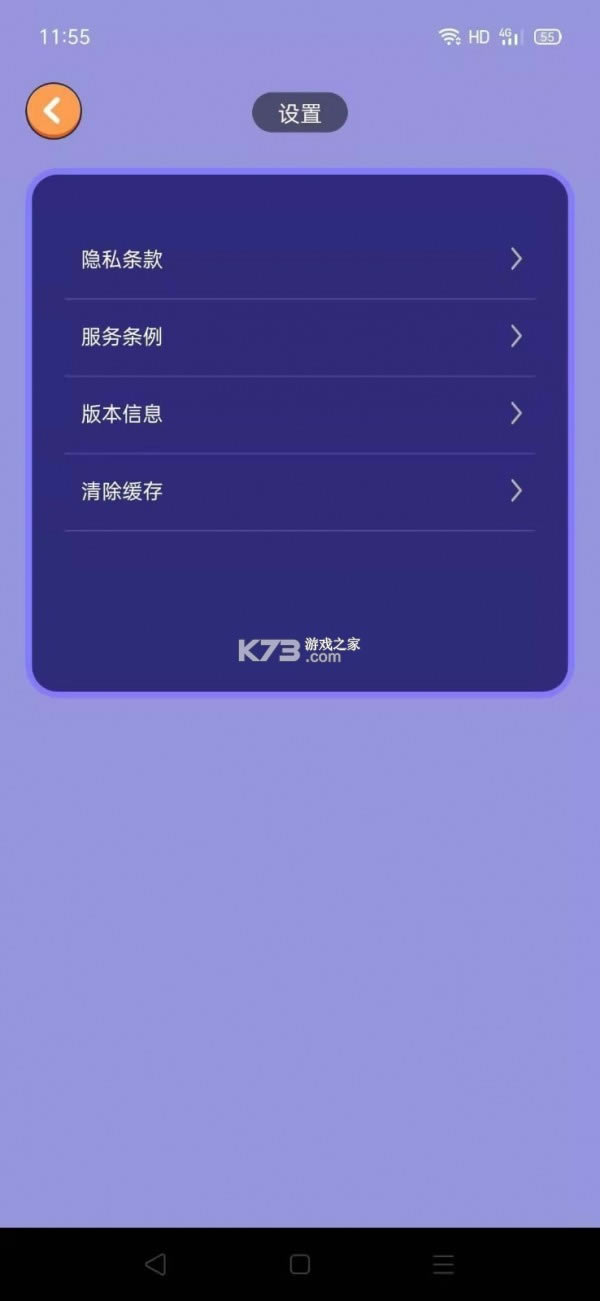This screenshot has height=1301, width=600.
Task: Open system recent apps button
Action: tap(443, 1264)
